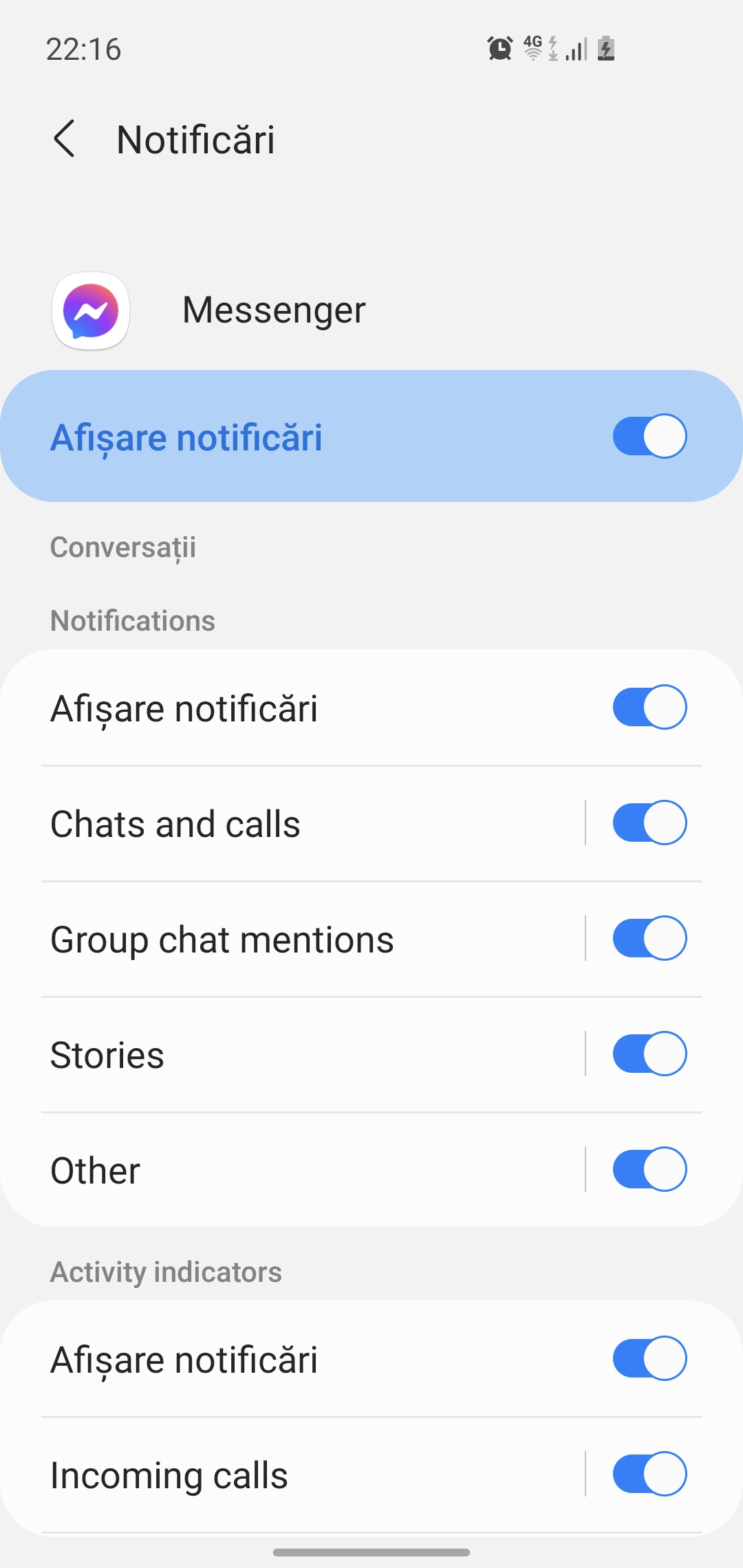Select the Notifications section header
The image size is (743, 1568).
(x=131, y=620)
